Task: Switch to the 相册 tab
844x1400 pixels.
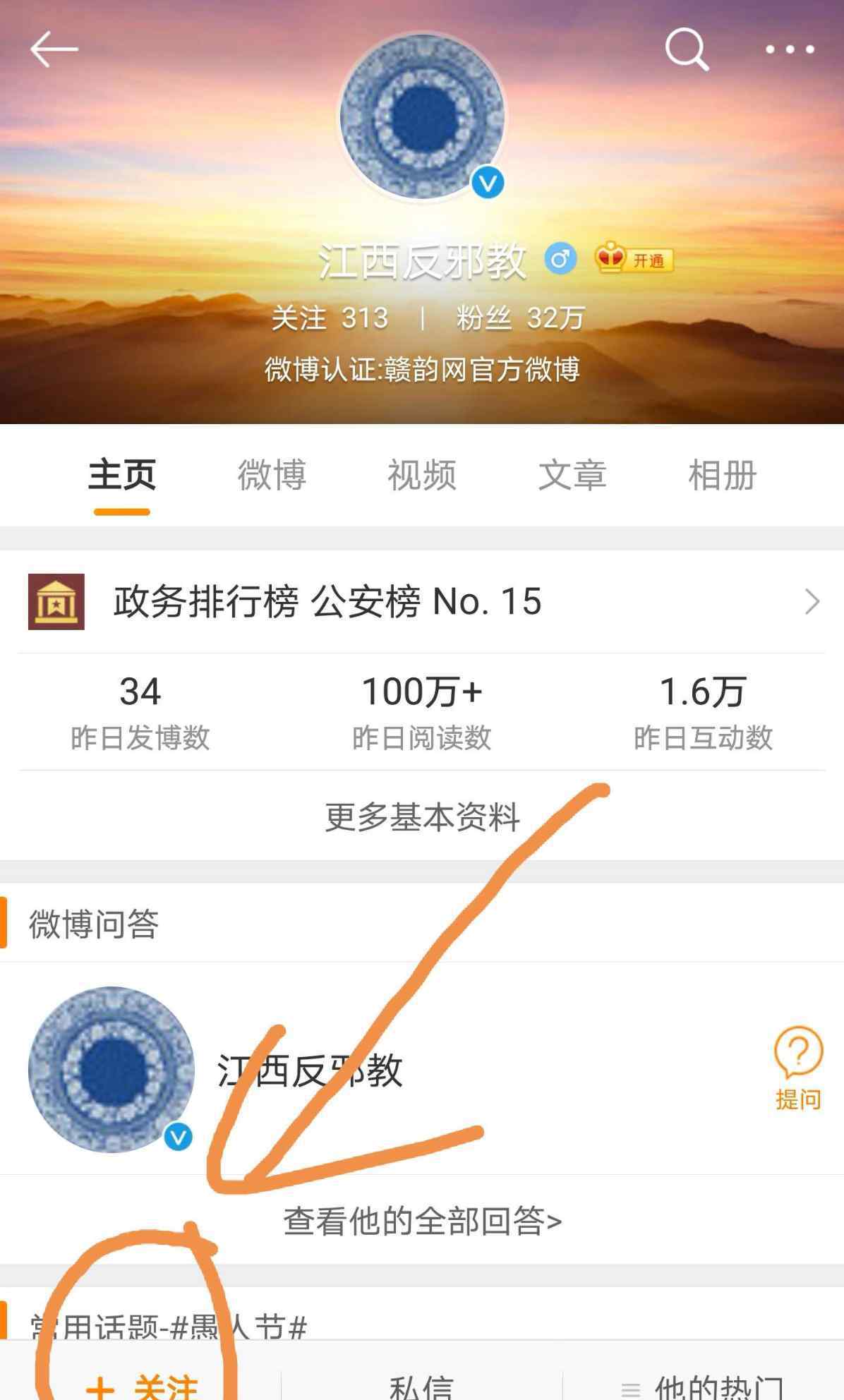Action: point(723,474)
